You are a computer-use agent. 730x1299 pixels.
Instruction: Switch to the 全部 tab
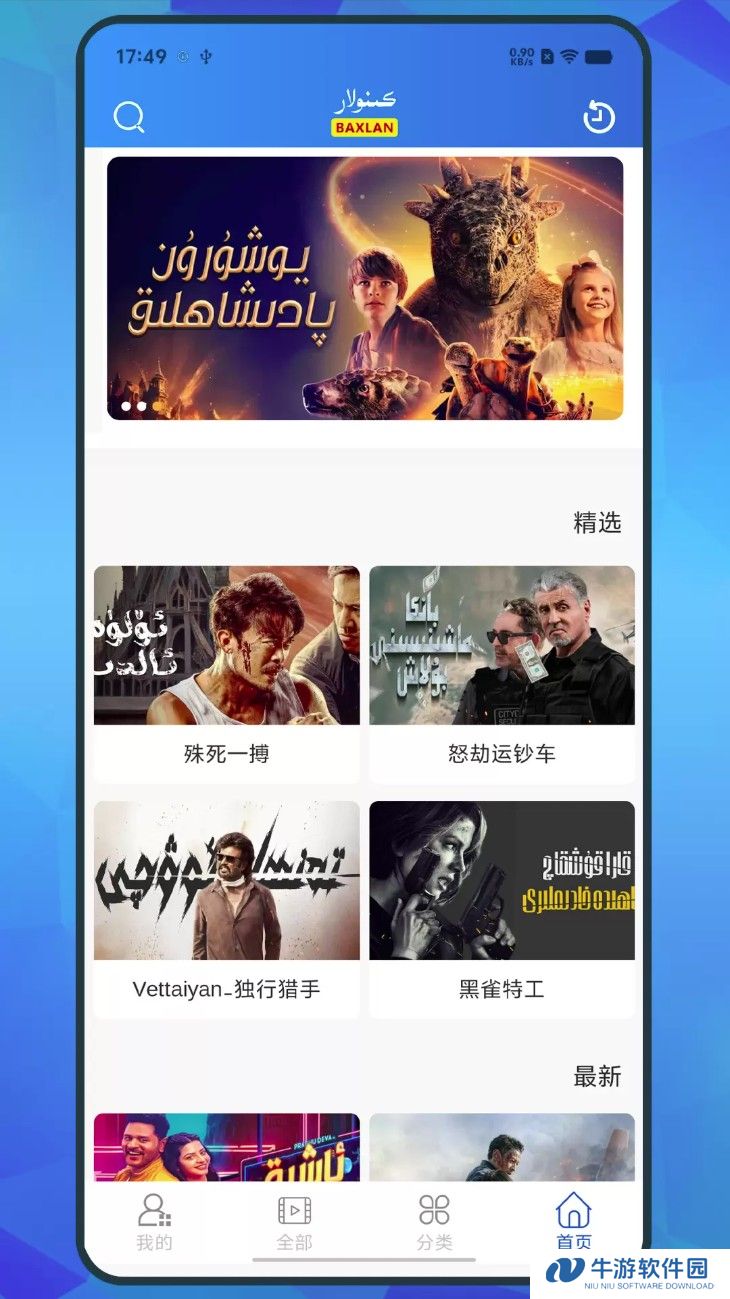tap(294, 1222)
